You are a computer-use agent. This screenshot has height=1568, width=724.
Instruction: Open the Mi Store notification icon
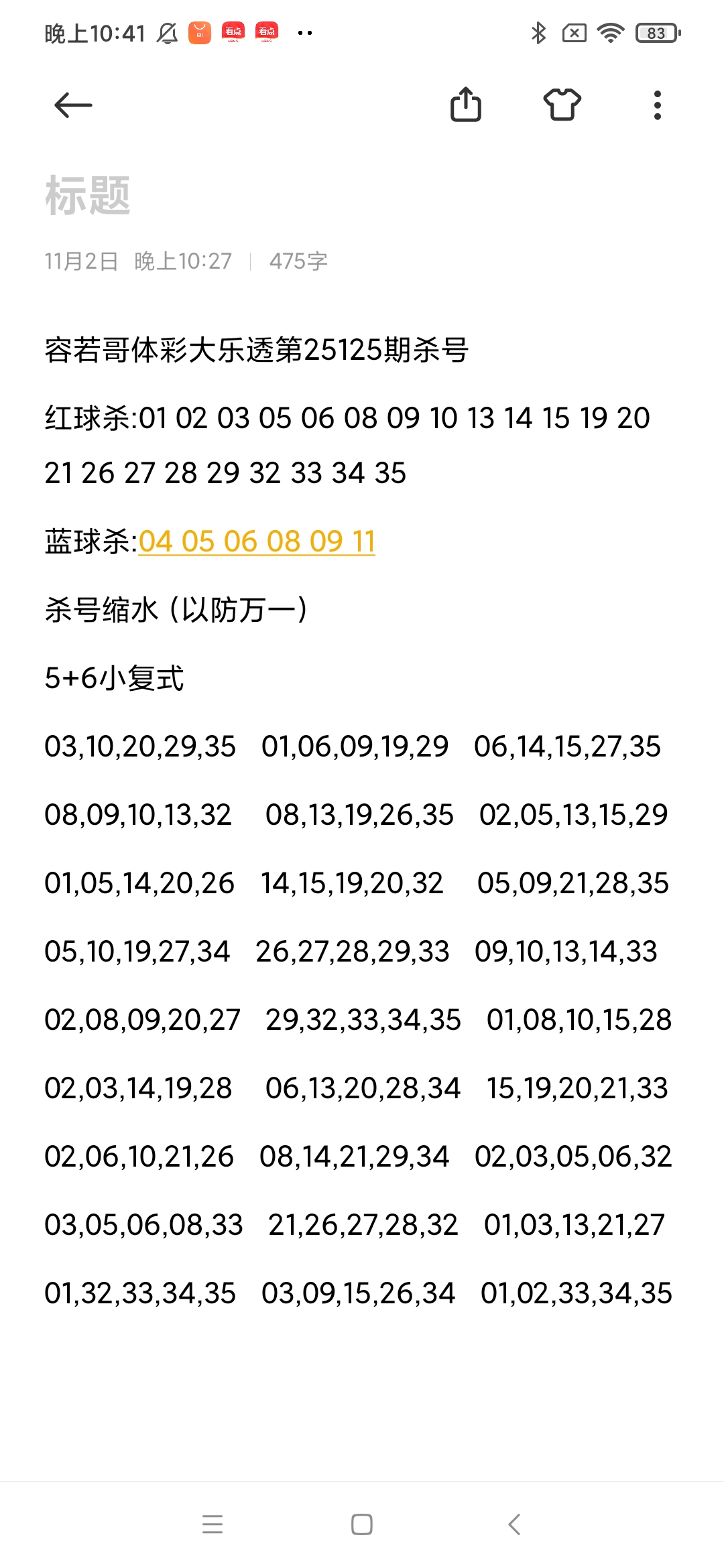click(x=198, y=31)
